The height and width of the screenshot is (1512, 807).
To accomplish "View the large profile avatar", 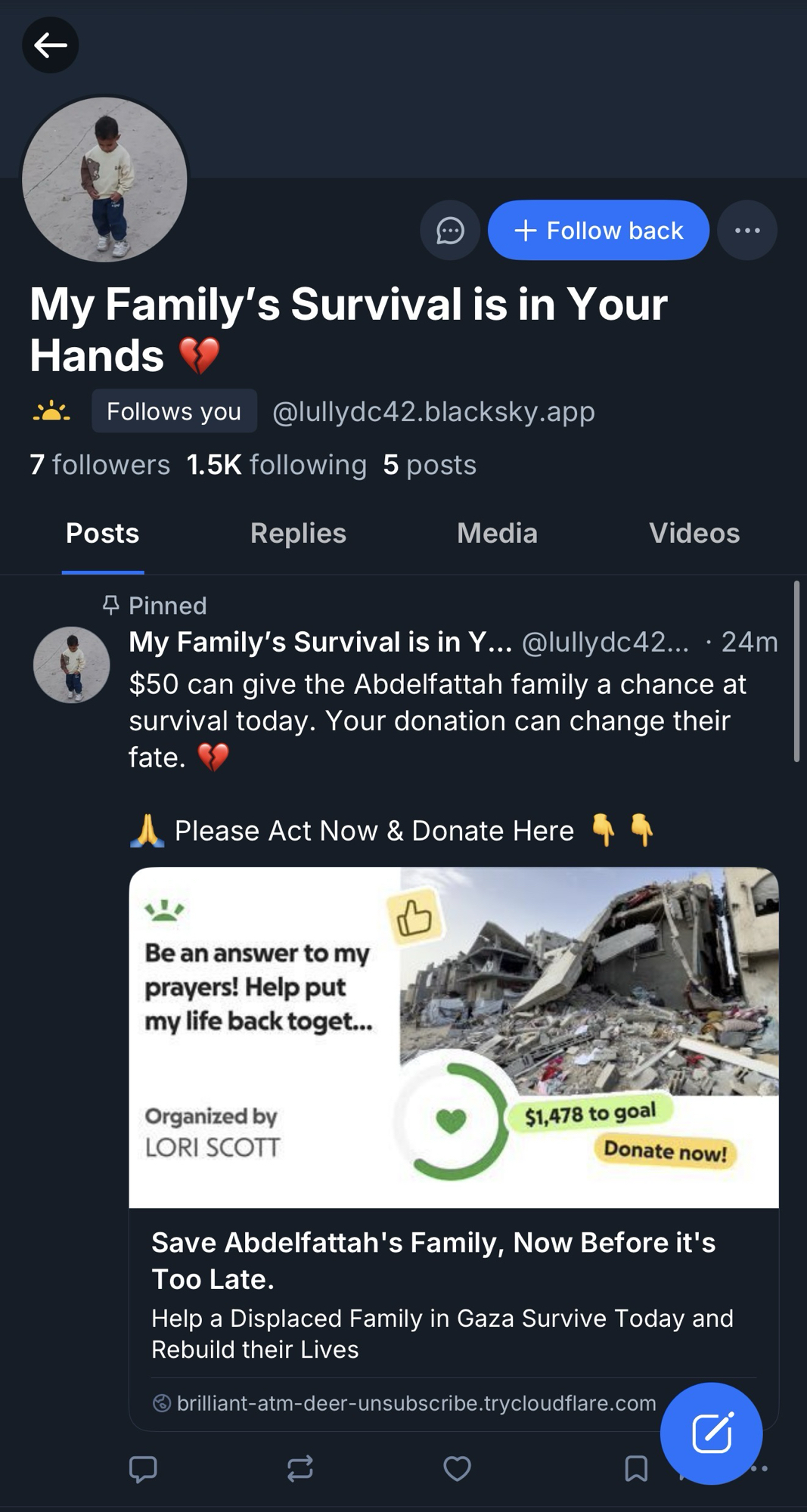I will pyautogui.click(x=104, y=179).
